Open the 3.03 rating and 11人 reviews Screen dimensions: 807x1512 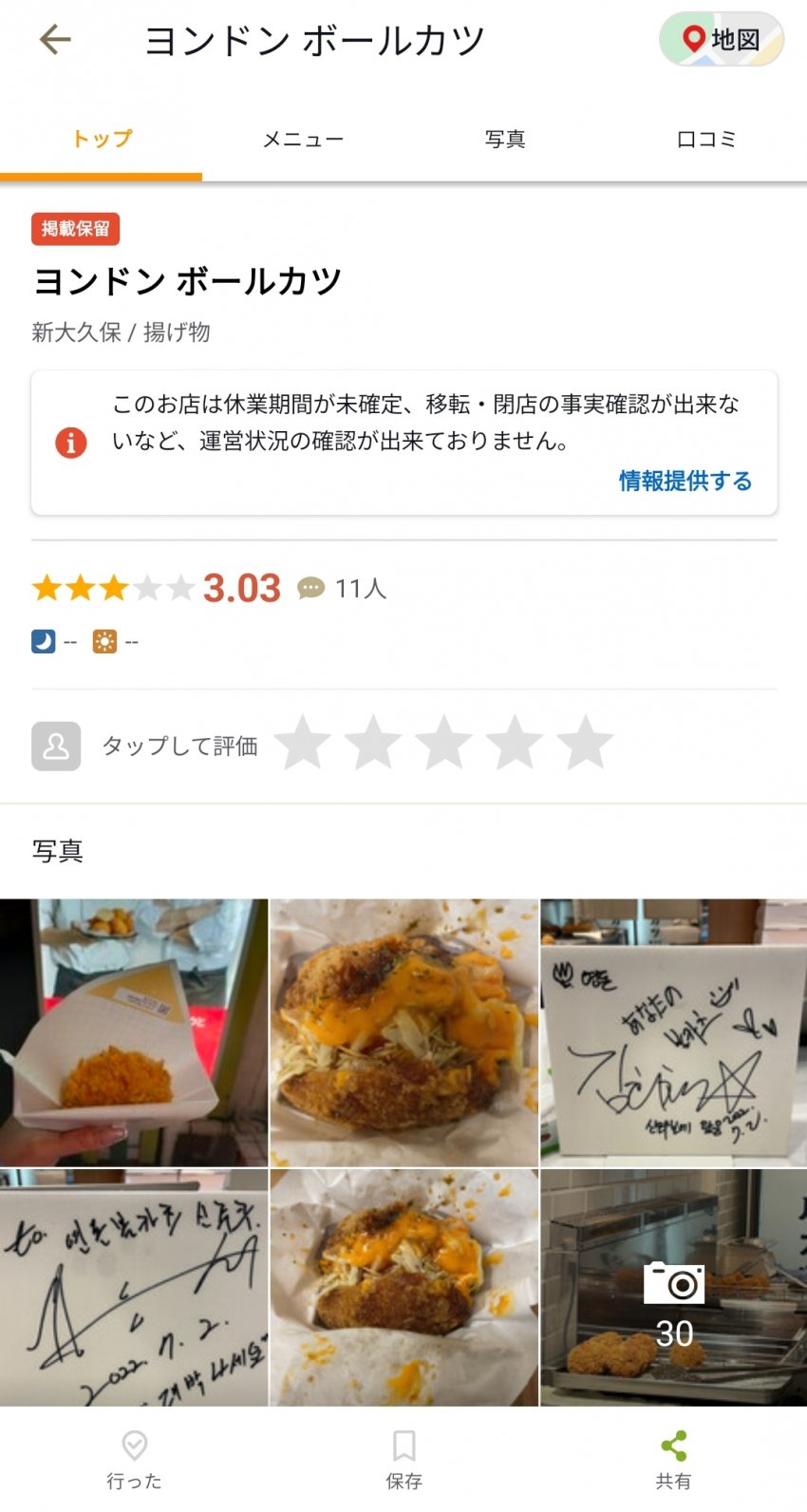coord(242,589)
